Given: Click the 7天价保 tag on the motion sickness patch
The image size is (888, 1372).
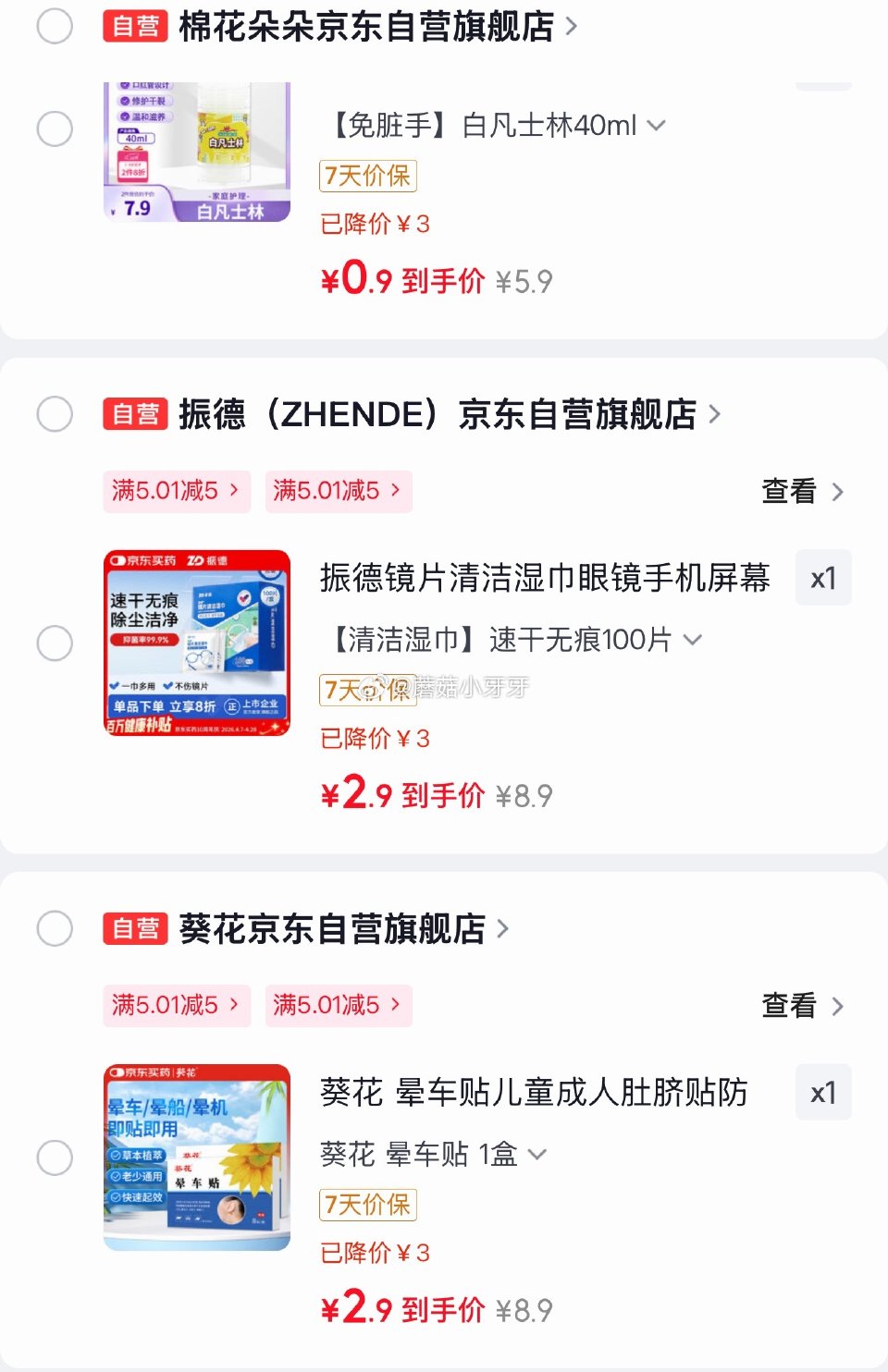Looking at the screenshot, I should pos(367,1205).
